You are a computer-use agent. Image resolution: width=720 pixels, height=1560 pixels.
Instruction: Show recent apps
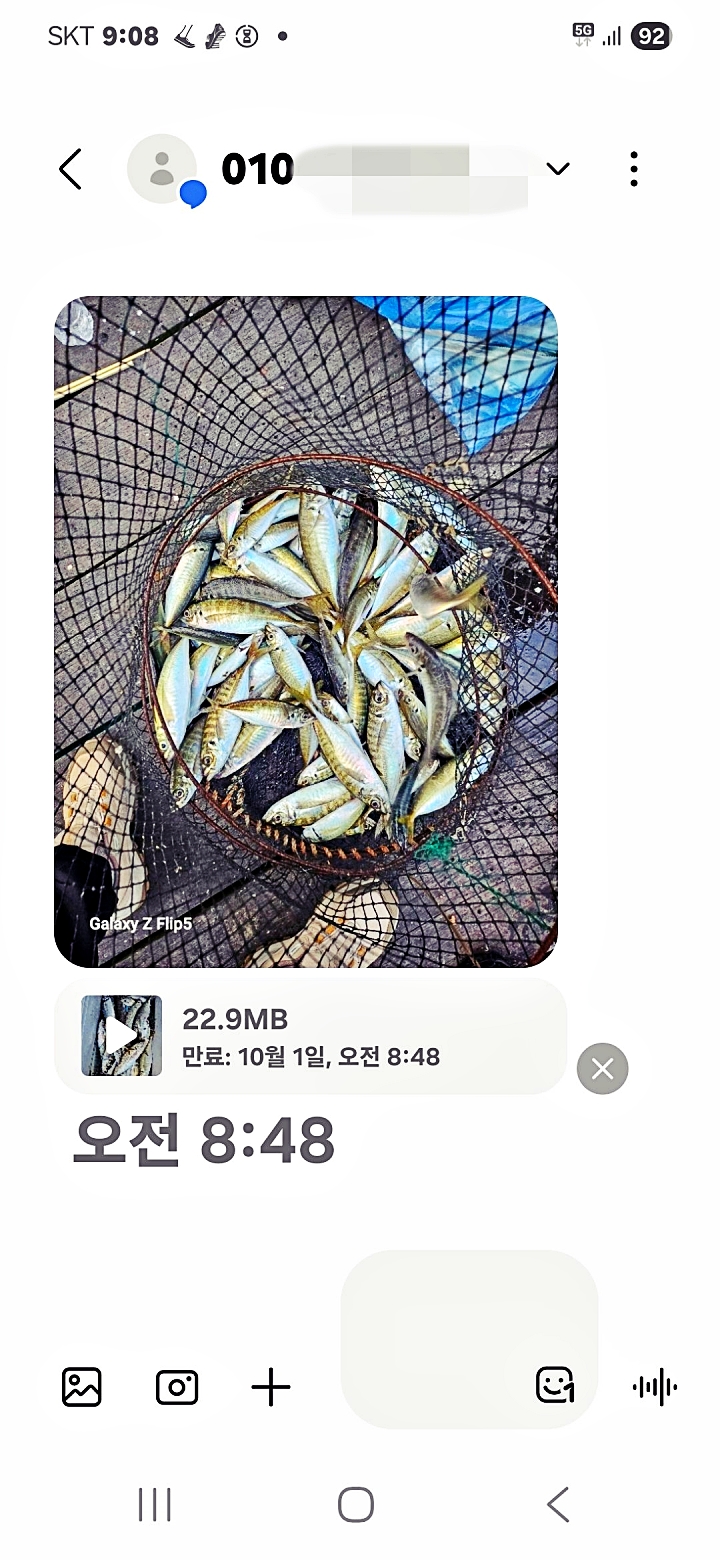155,1504
